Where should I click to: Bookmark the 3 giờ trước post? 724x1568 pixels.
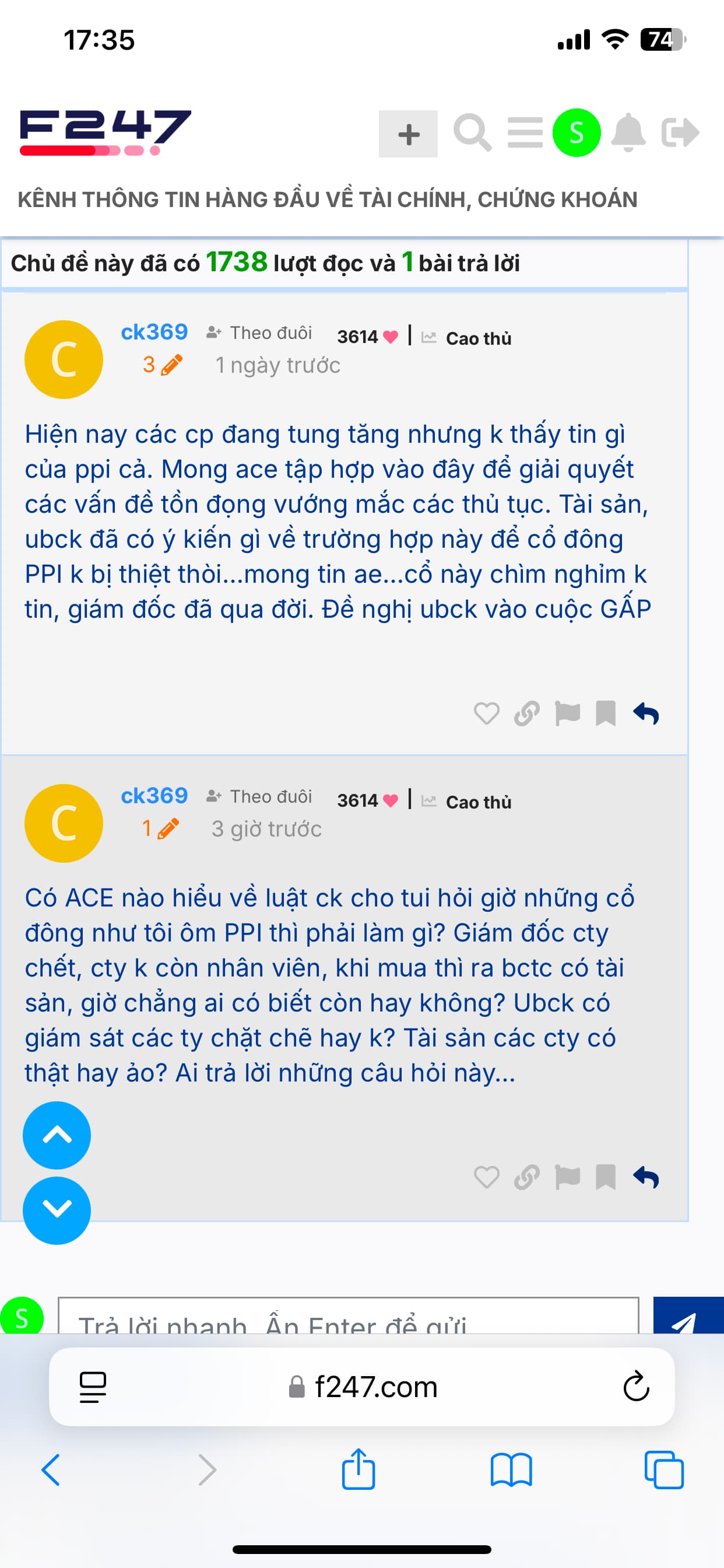[605, 1177]
